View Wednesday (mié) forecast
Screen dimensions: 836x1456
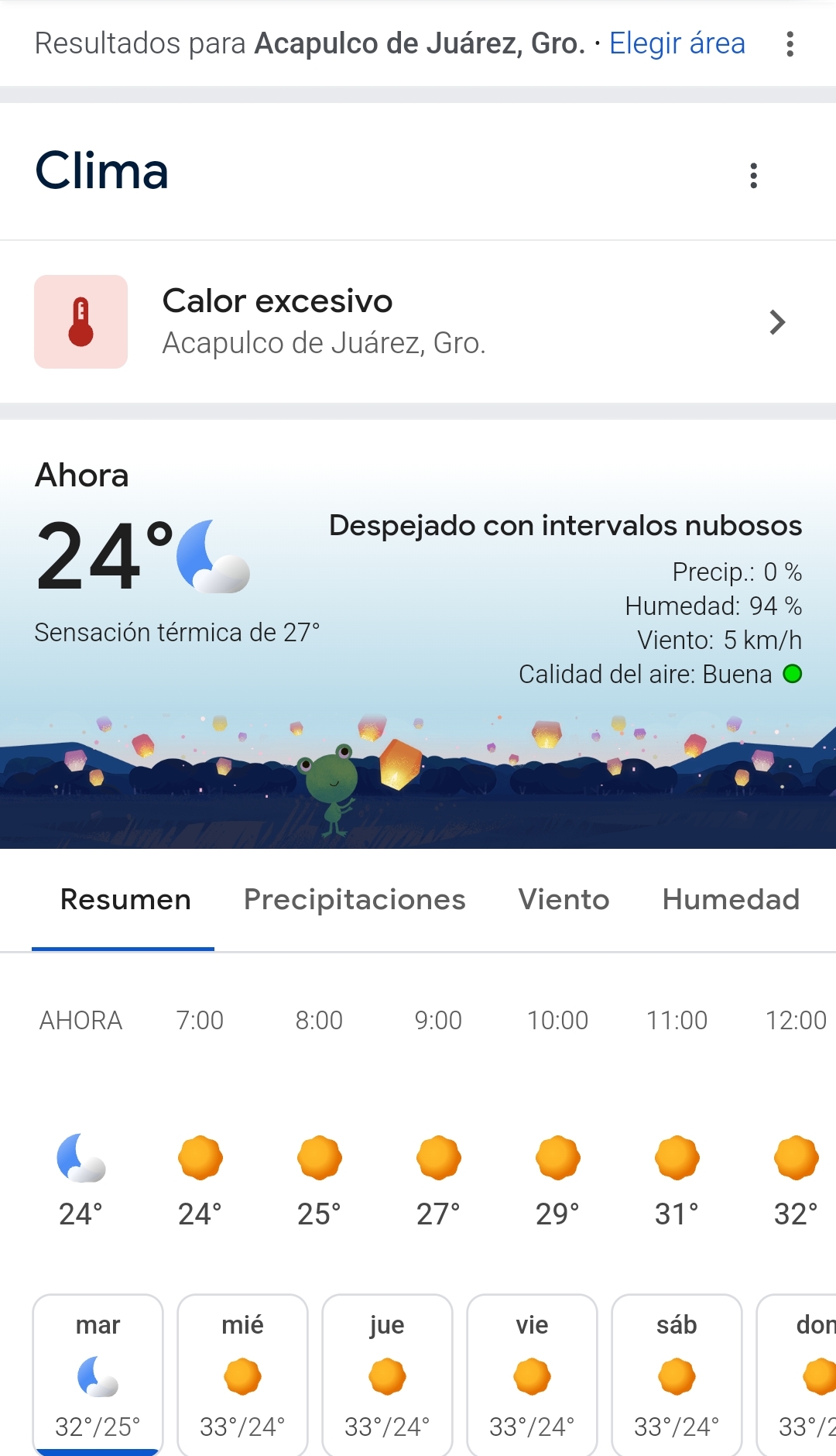[242, 1375]
